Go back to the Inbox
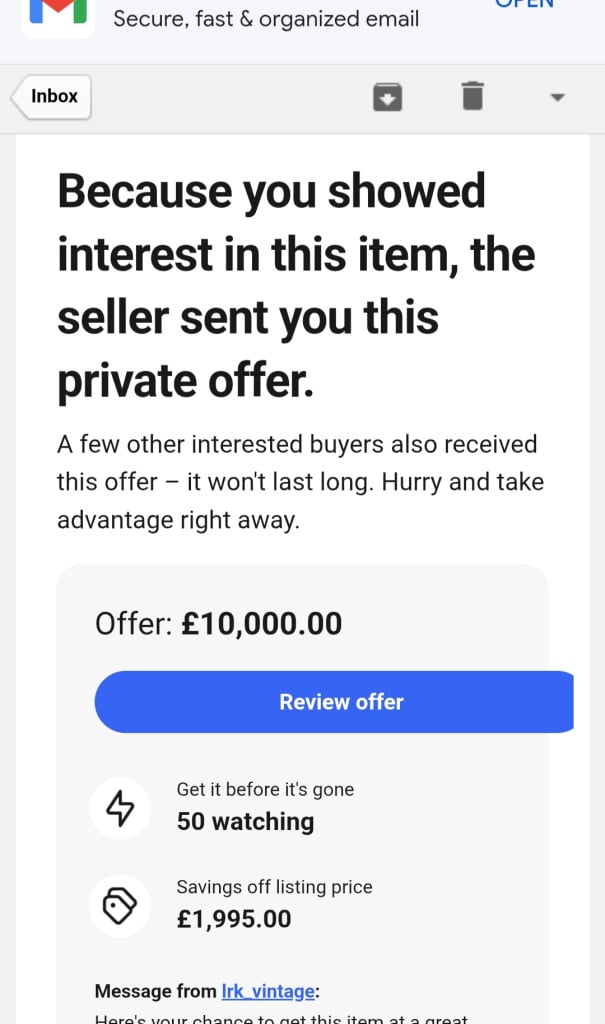605x1024 pixels. coord(52,97)
